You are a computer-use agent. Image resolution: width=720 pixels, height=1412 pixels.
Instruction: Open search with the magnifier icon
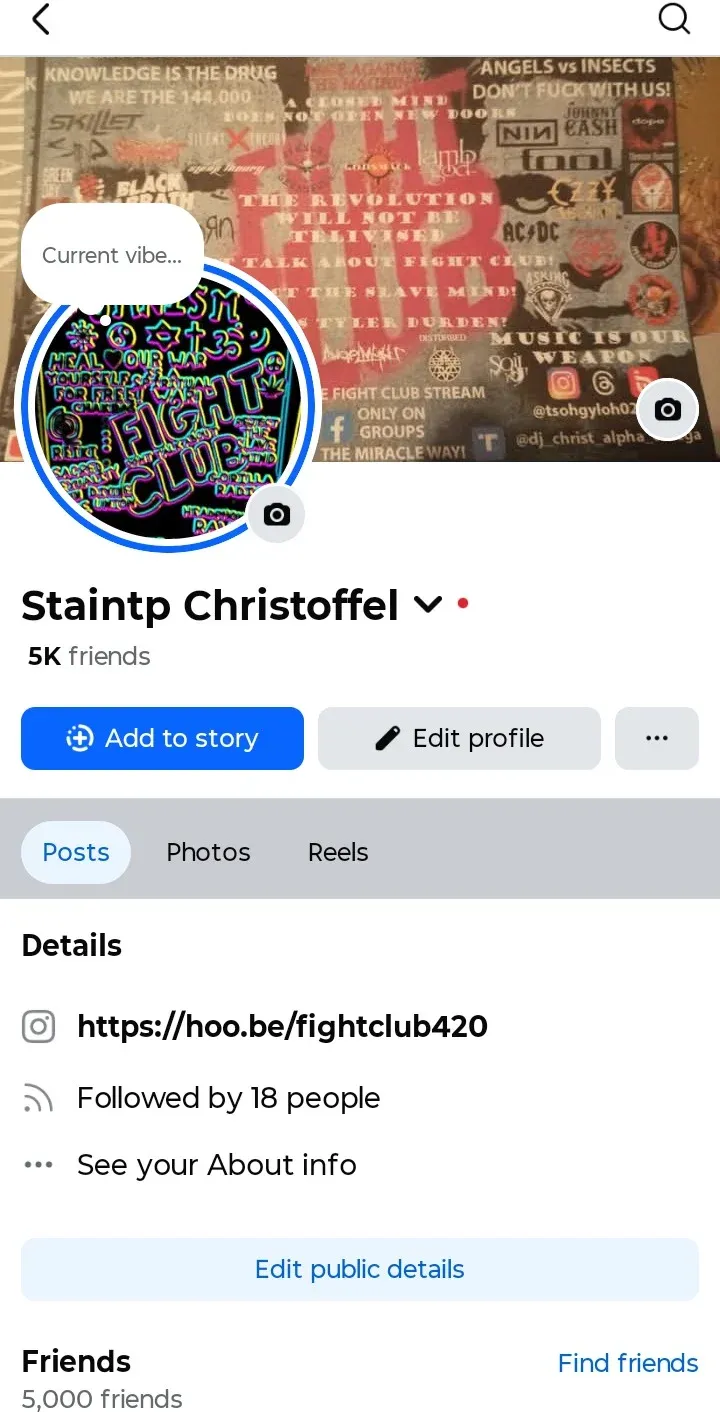click(x=675, y=19)
